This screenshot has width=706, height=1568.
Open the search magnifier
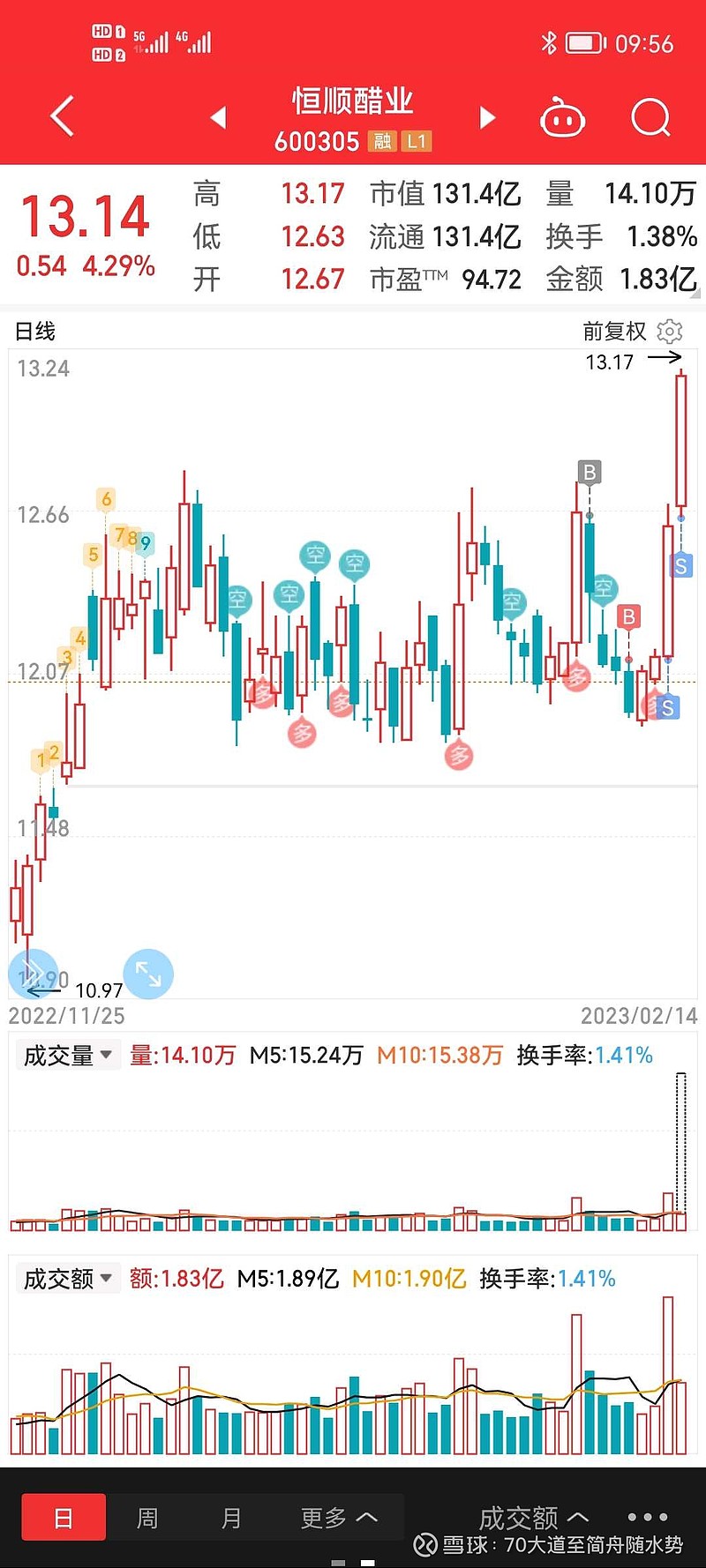pos(651,117)
